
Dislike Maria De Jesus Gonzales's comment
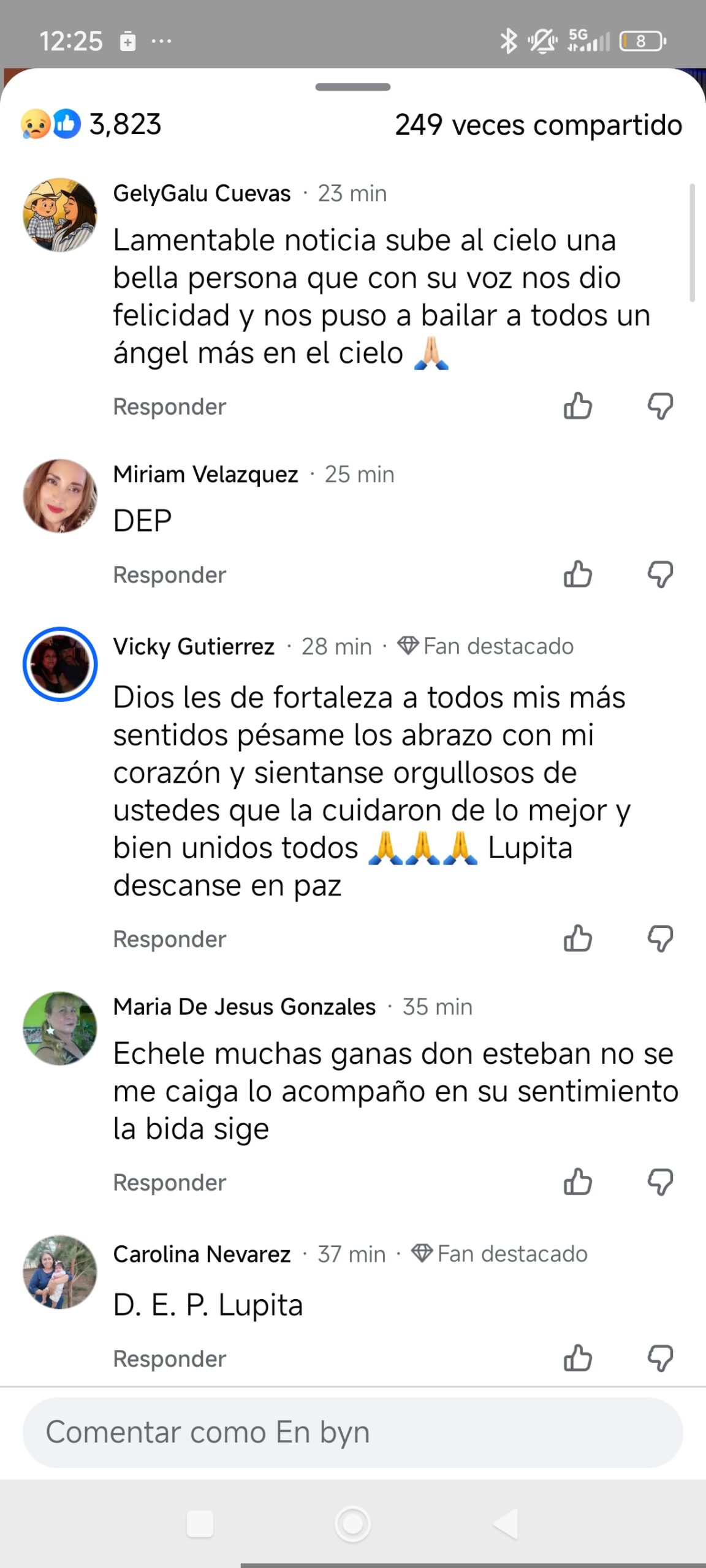tap(660, 1182)
